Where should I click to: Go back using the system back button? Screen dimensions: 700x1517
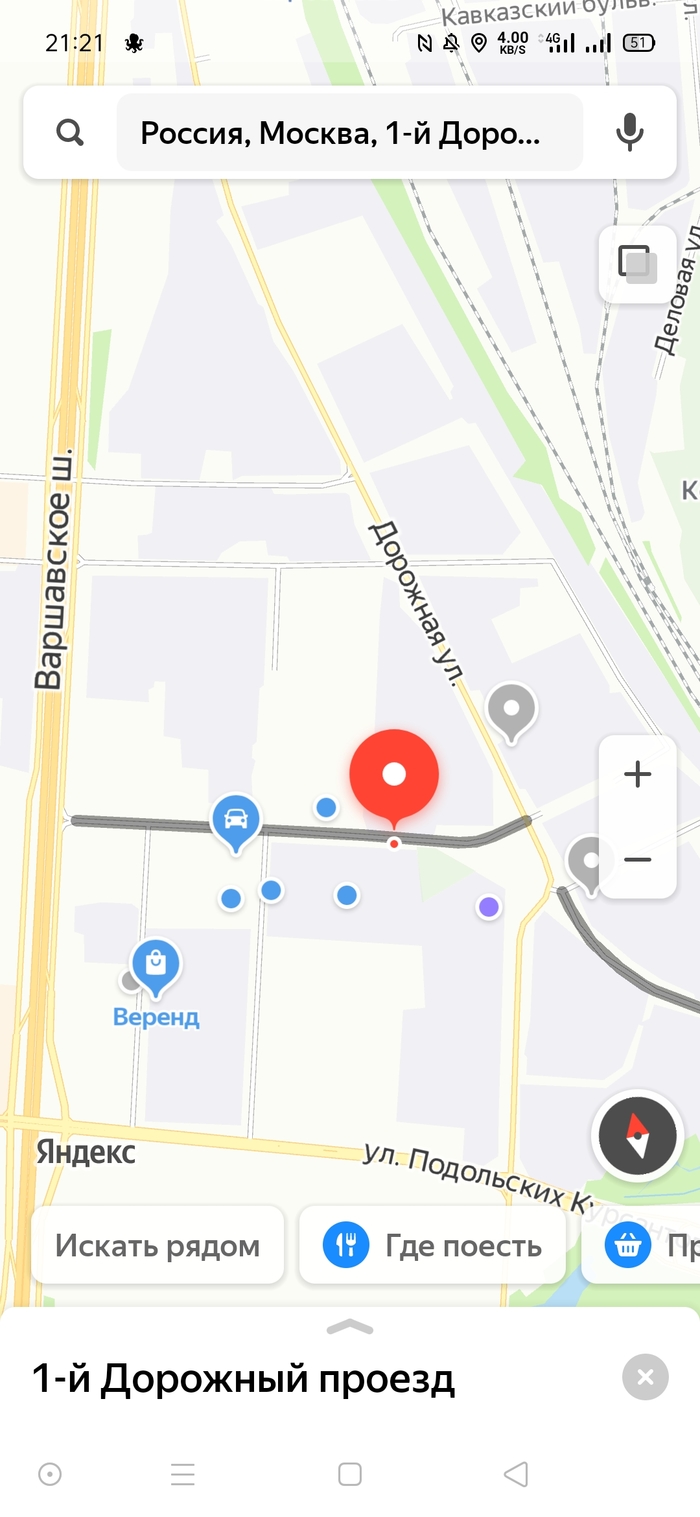click(x=515, y=1474)
